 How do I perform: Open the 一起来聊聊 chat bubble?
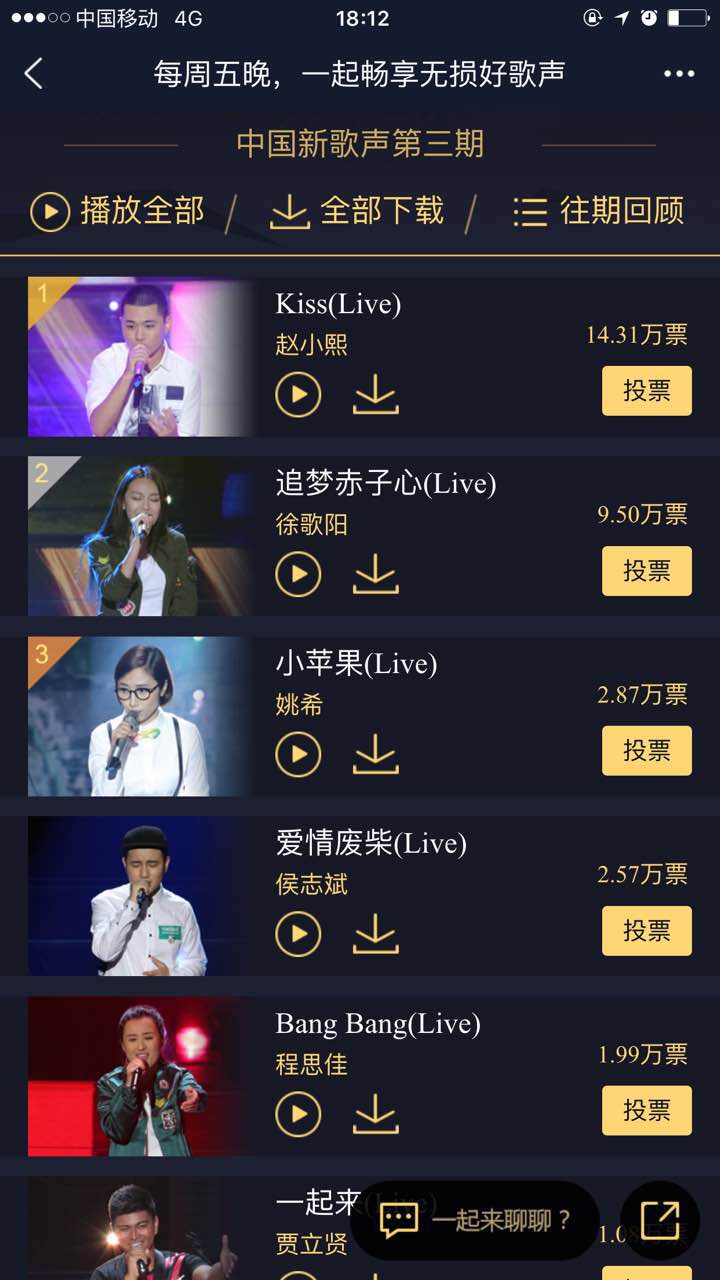pos(476,1220)
